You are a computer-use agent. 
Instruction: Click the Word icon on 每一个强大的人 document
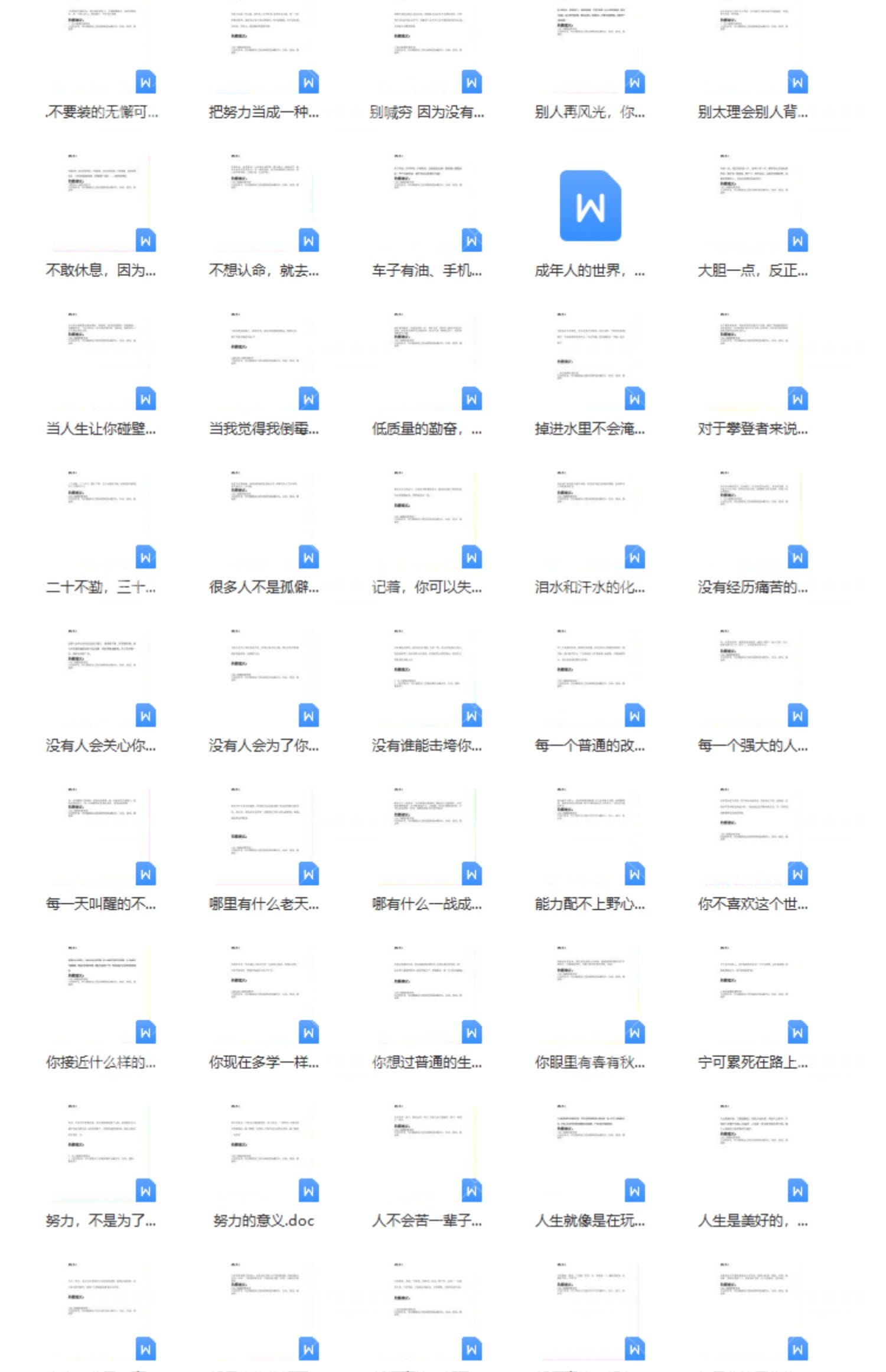coord(797,714)
